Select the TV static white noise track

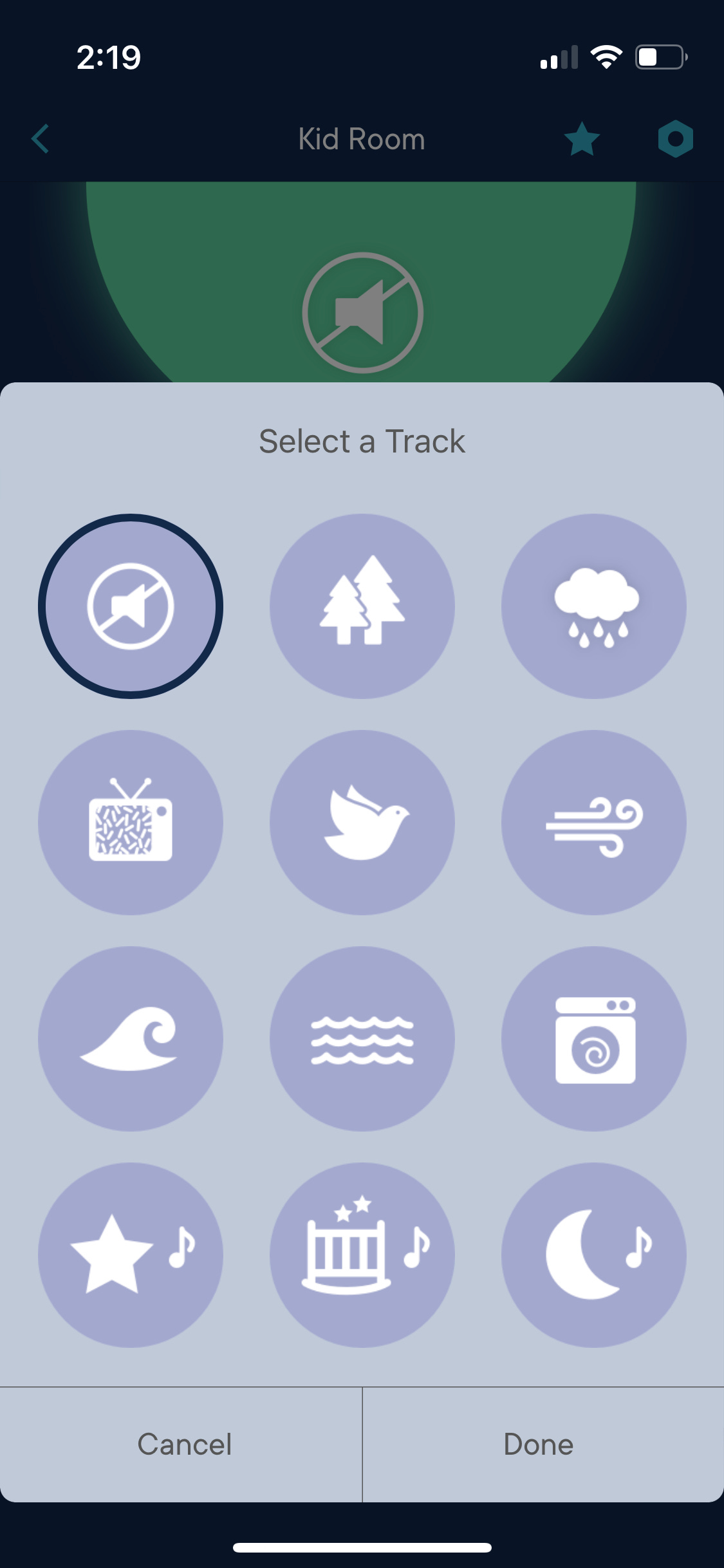pyautogui.click(x=131, y=823)
